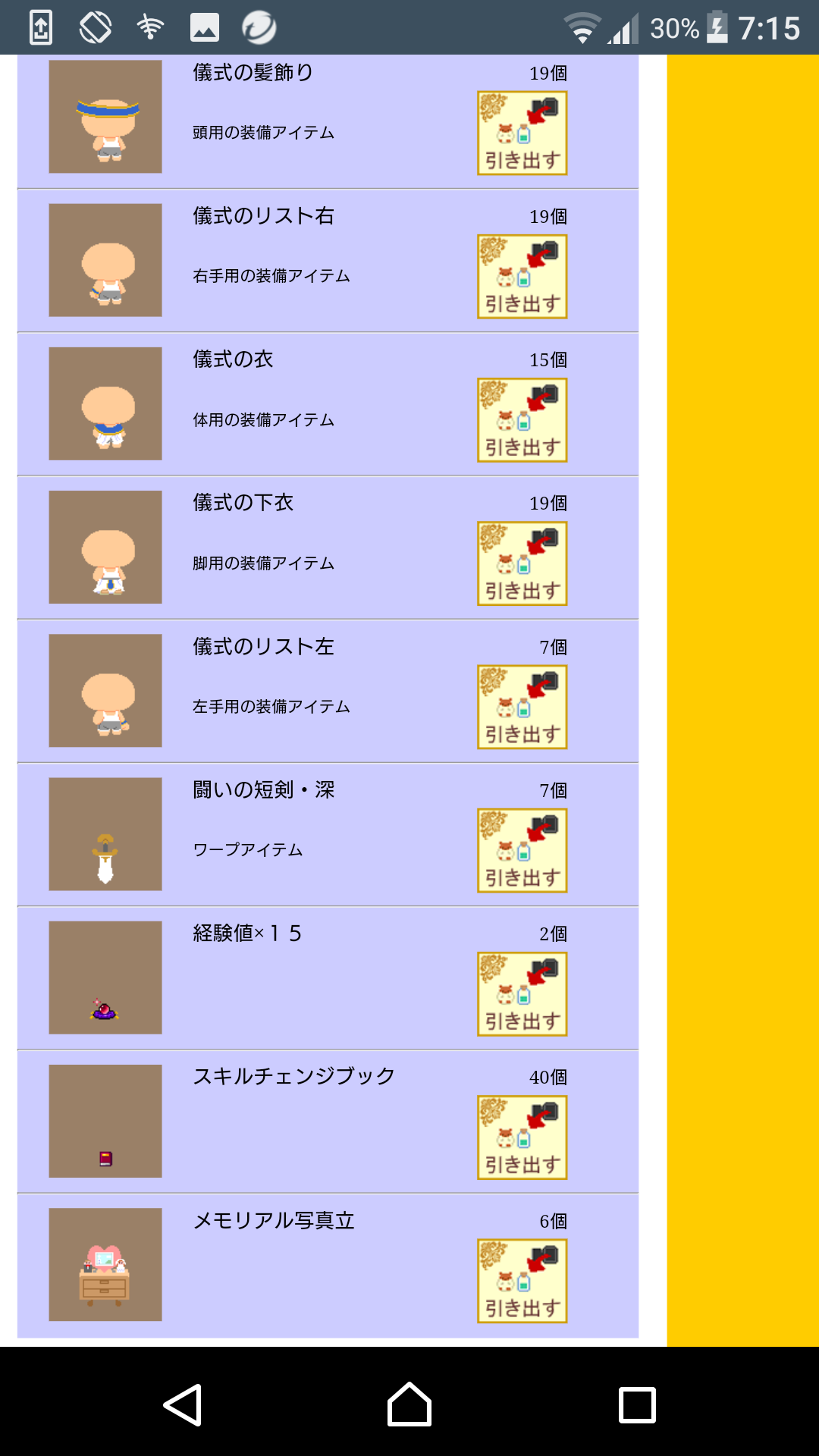Withdraw 儀式の衣 from storage
Screen dimensions: 819x1456
click(x=522, y=420)
